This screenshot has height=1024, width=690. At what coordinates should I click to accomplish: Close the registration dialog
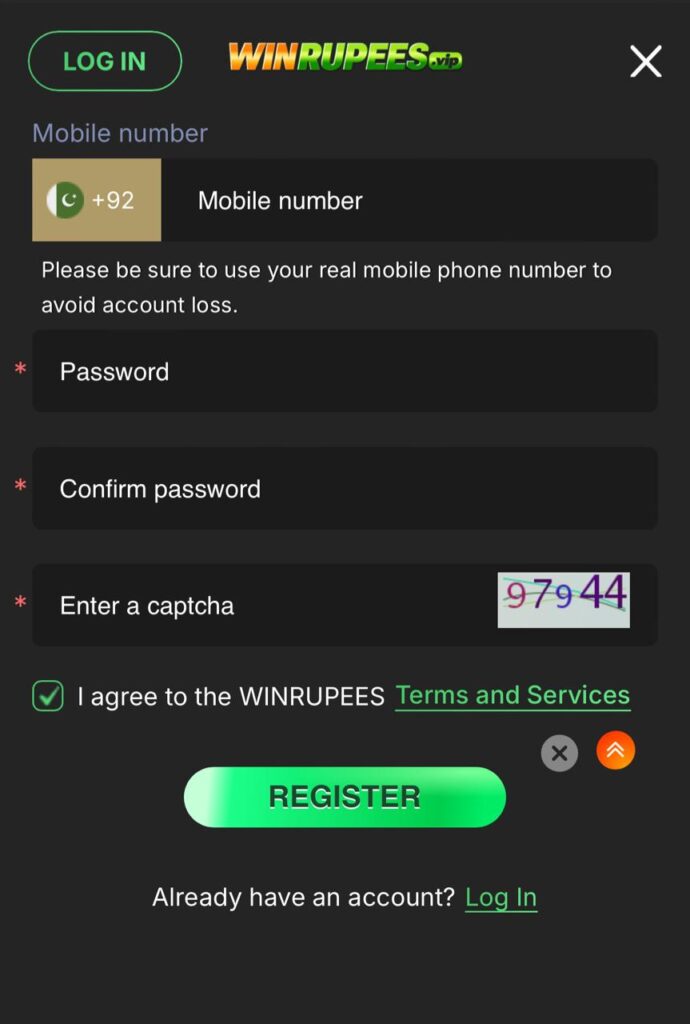(645, 62)
